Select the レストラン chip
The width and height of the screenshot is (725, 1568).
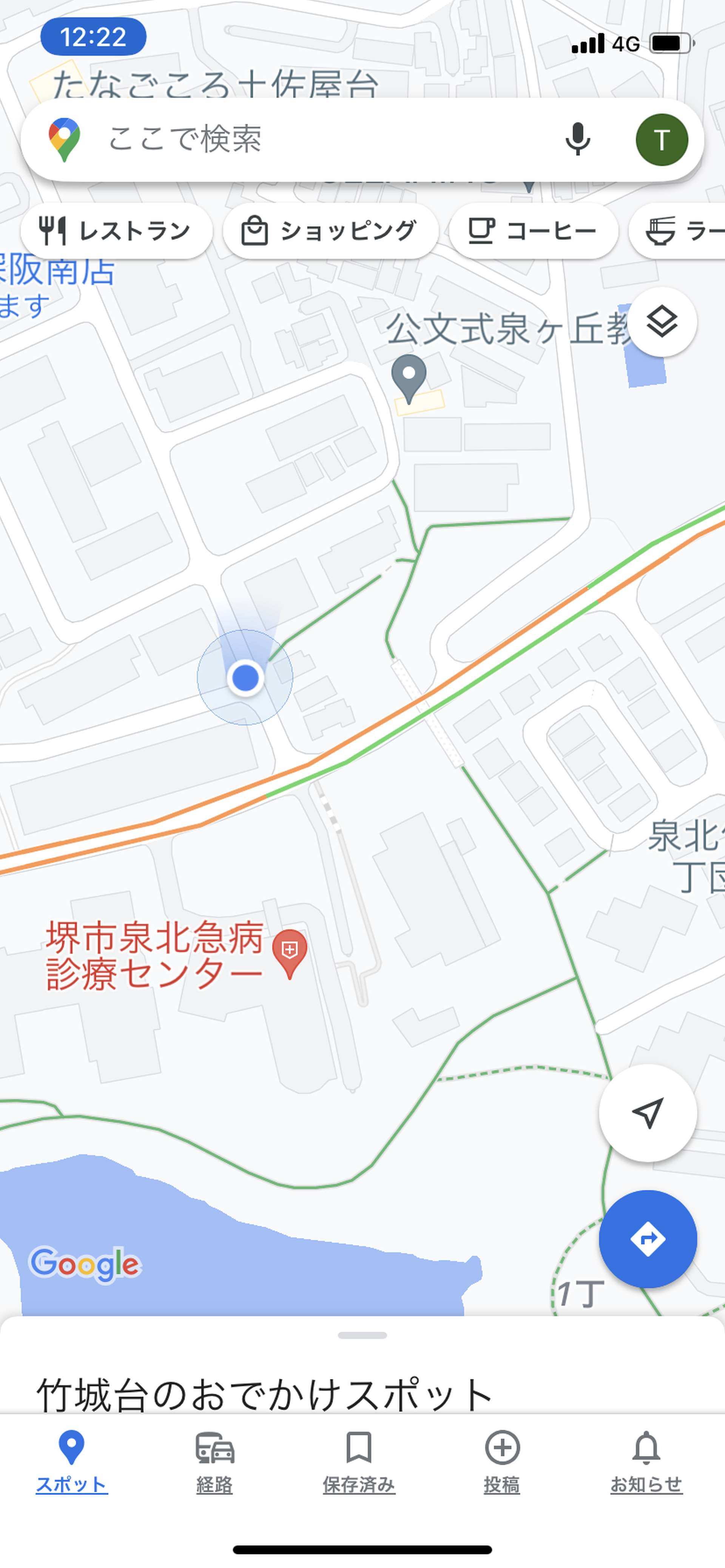116,231
